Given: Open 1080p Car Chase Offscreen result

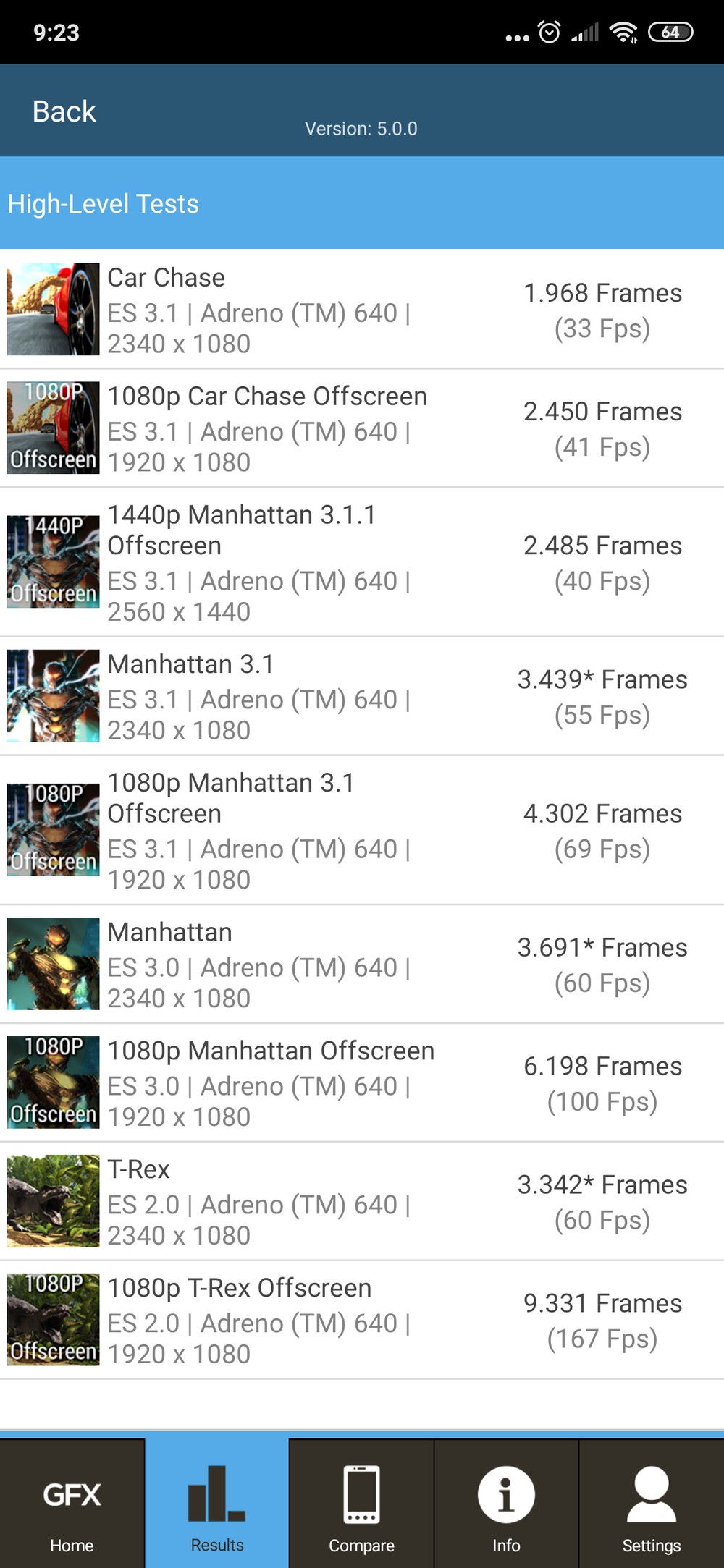Looking at the screenshot, I should tap(362, 428).
